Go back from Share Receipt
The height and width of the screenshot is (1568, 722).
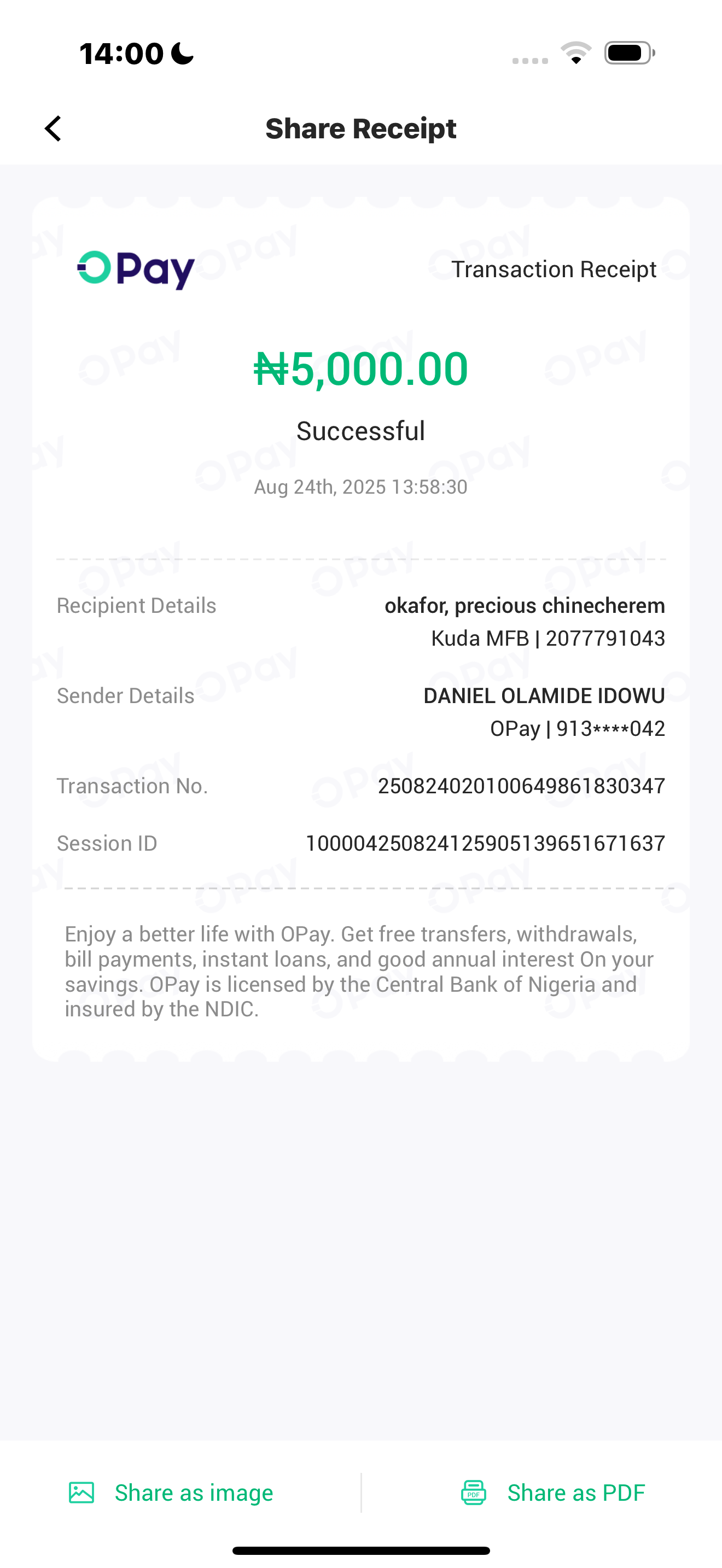pyautogui.click(x=54, y=128)
